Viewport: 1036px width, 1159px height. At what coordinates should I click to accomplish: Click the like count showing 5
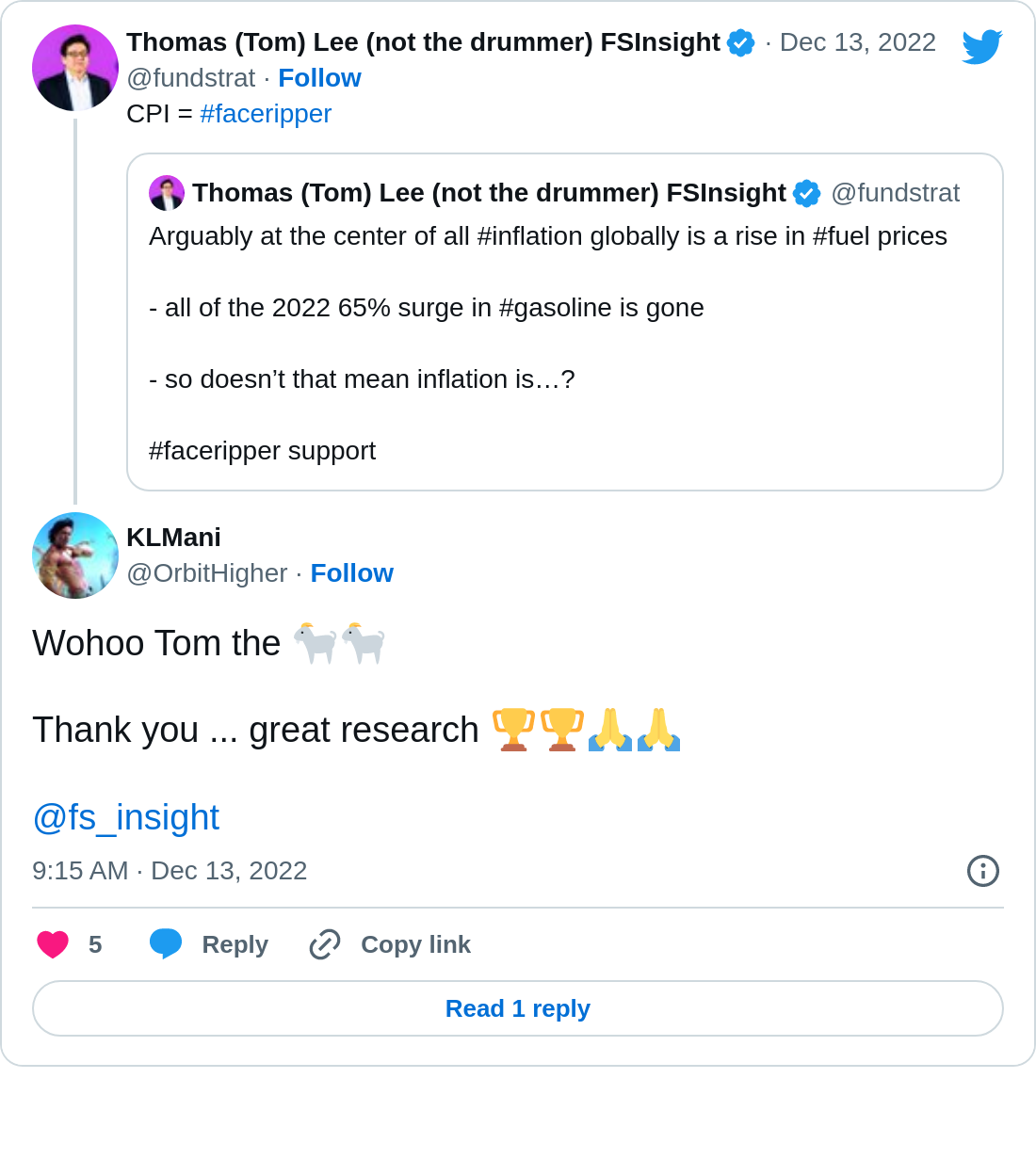coord(93,944)
